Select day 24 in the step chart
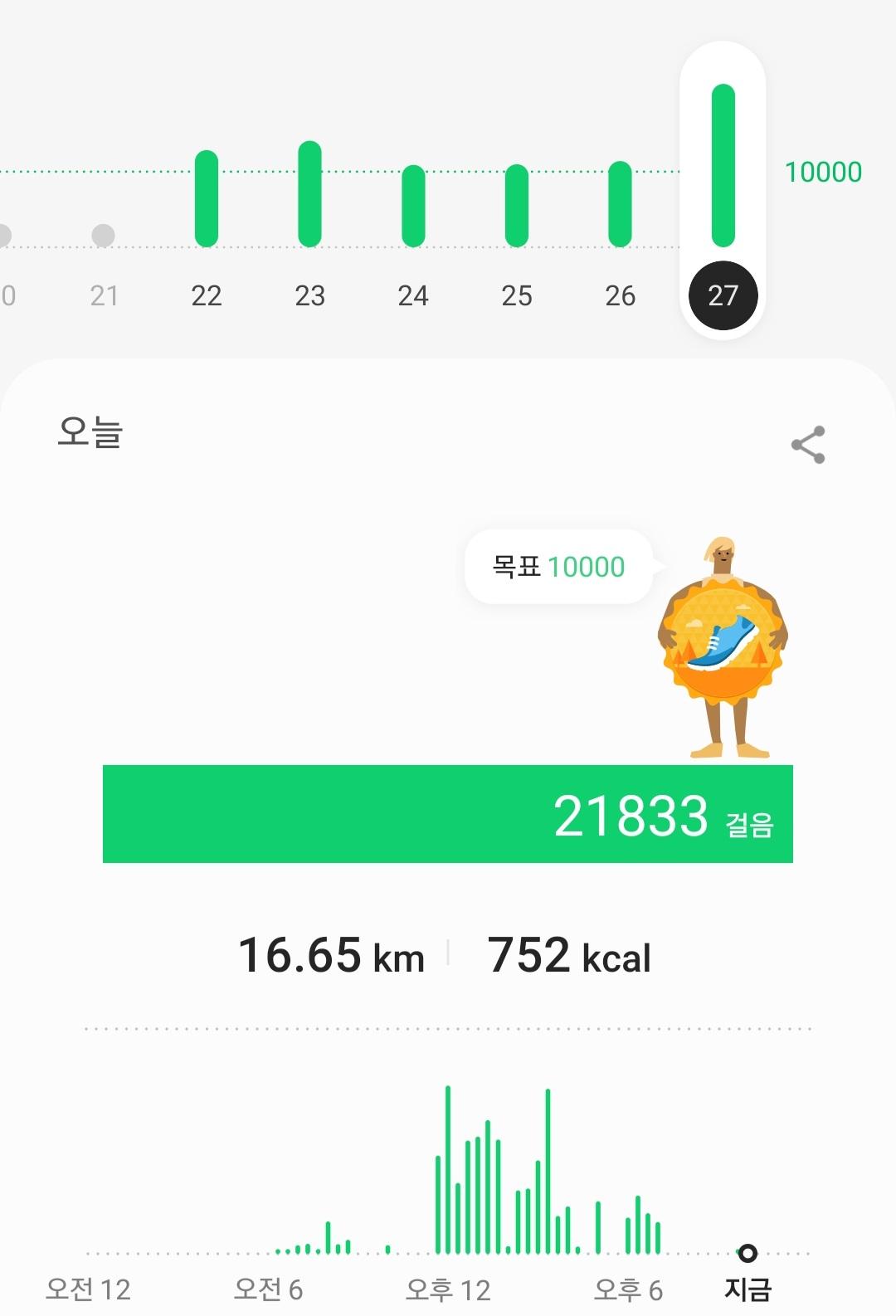Image resolution: width=896 pixels, height=1316 pixels. [413, 207]
